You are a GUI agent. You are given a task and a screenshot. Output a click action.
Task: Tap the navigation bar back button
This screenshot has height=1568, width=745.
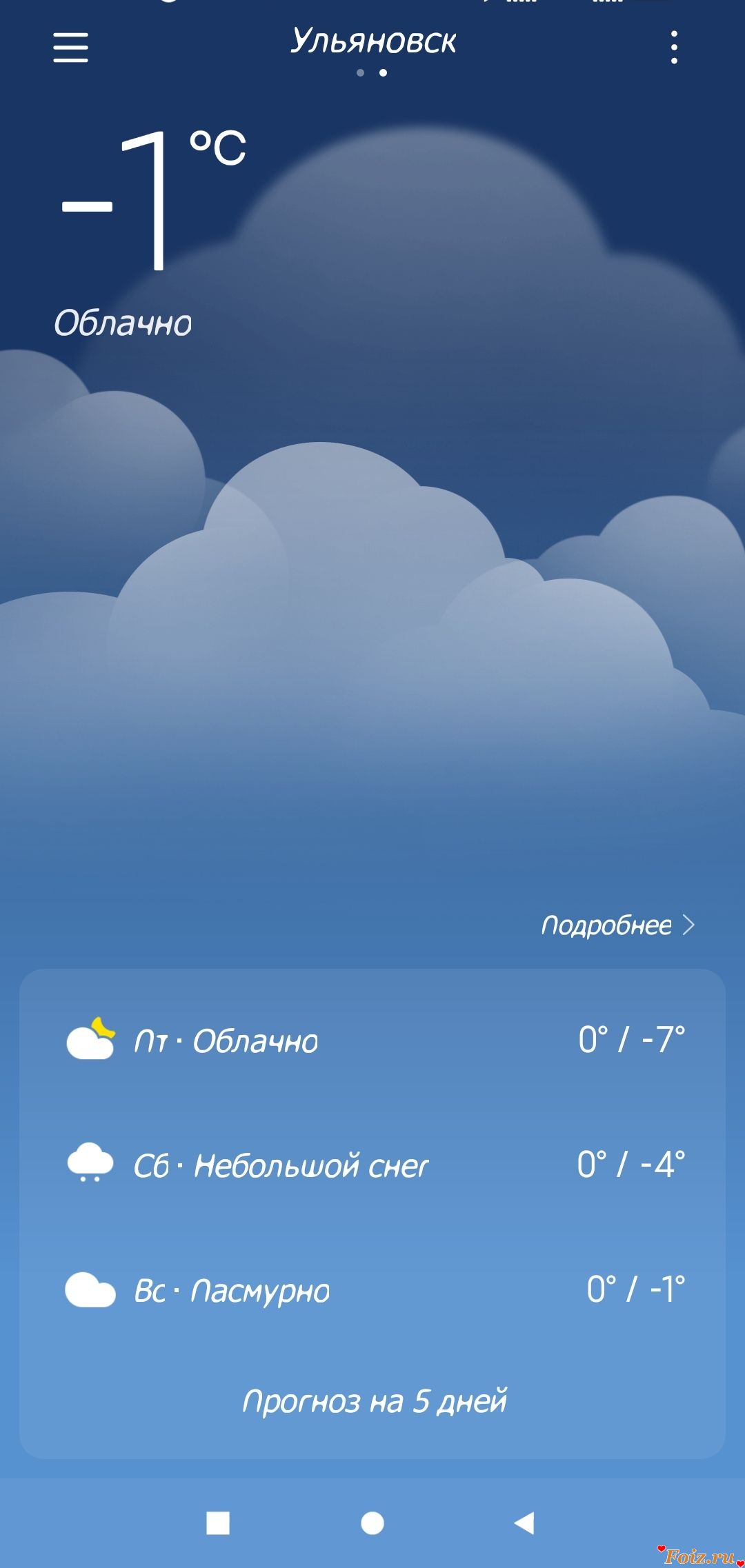524,1522
